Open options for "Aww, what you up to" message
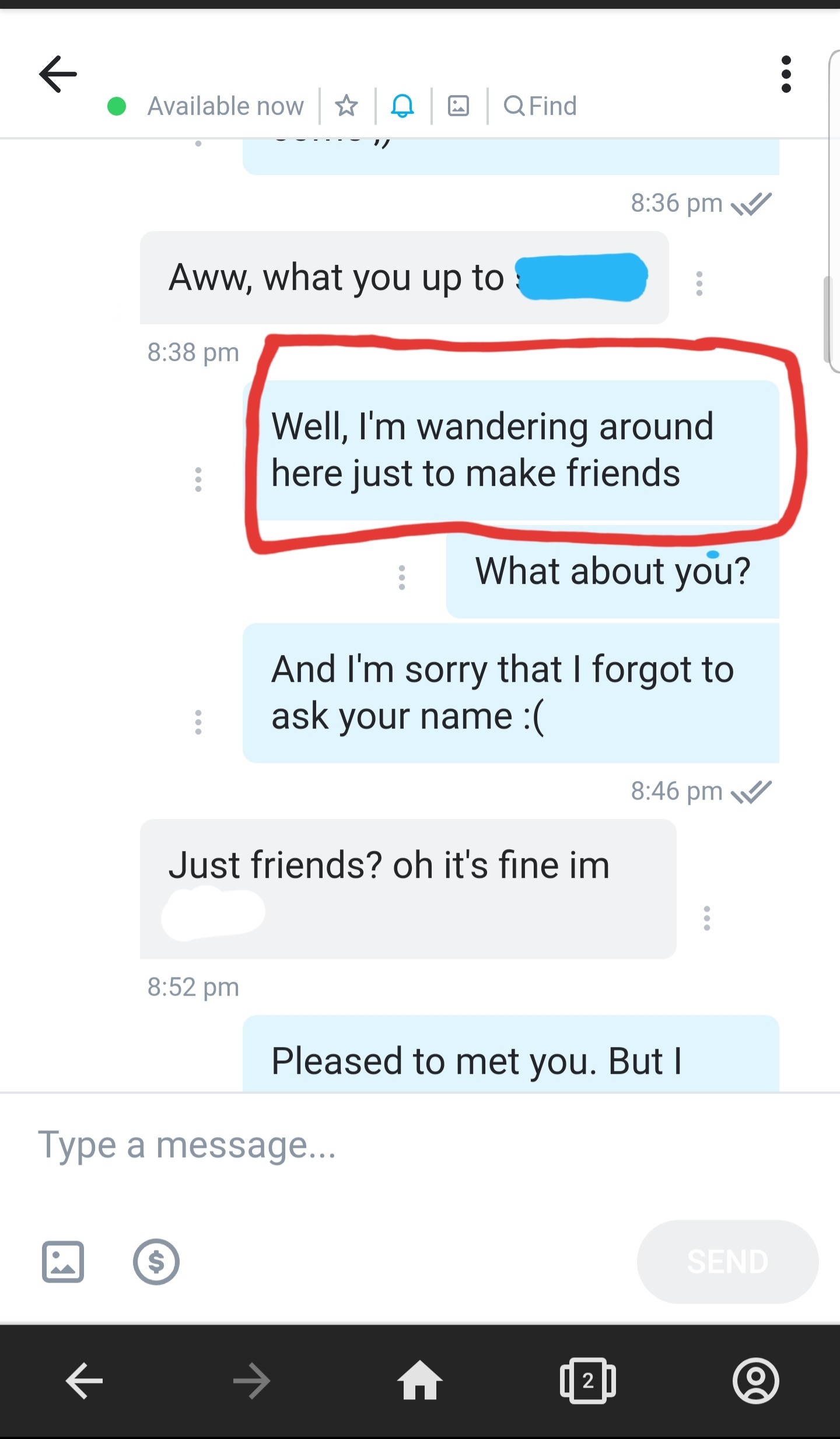840x1439 pixels. click(699, 283)
